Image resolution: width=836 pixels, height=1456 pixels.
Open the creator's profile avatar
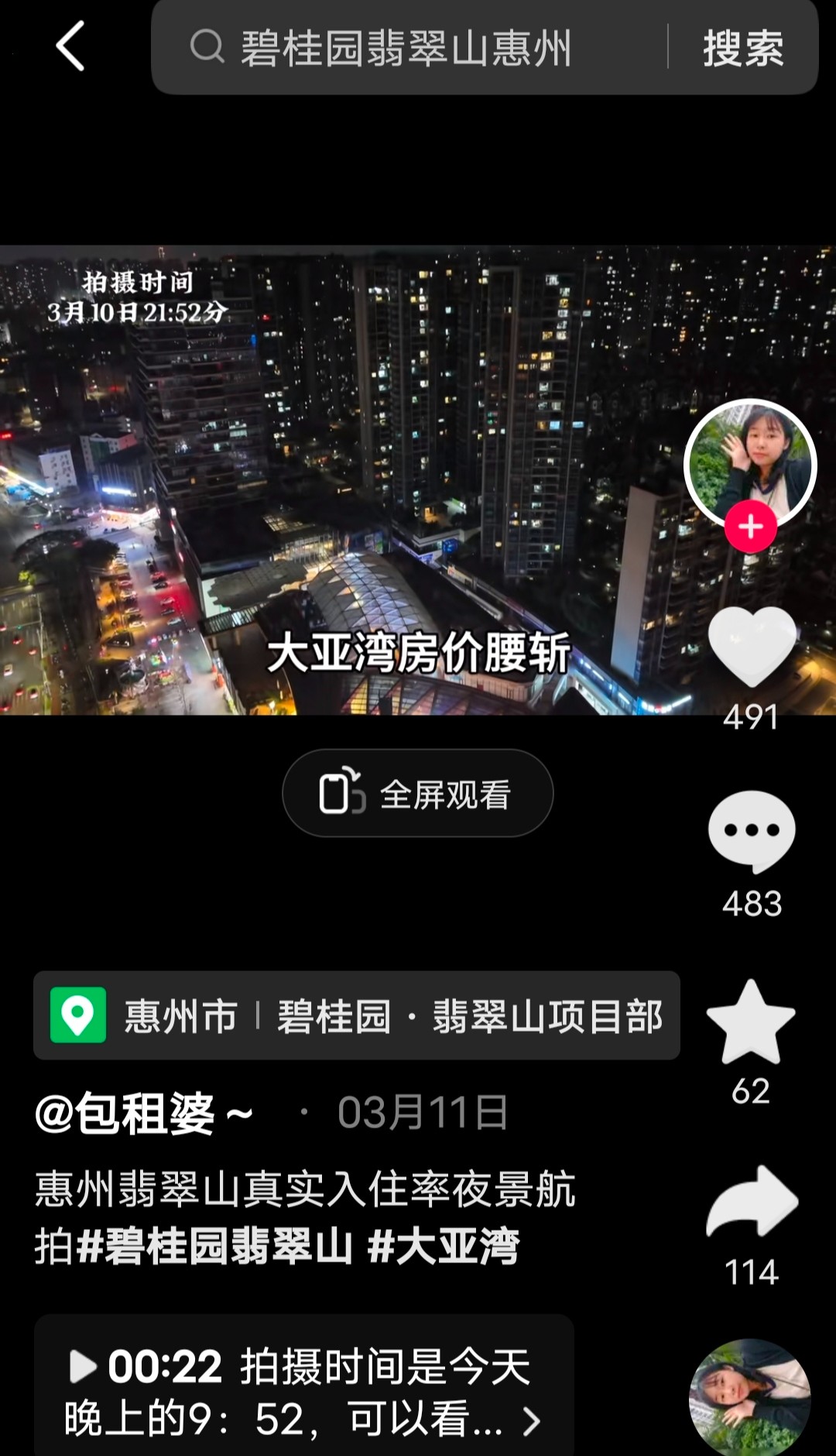[750, 465]
